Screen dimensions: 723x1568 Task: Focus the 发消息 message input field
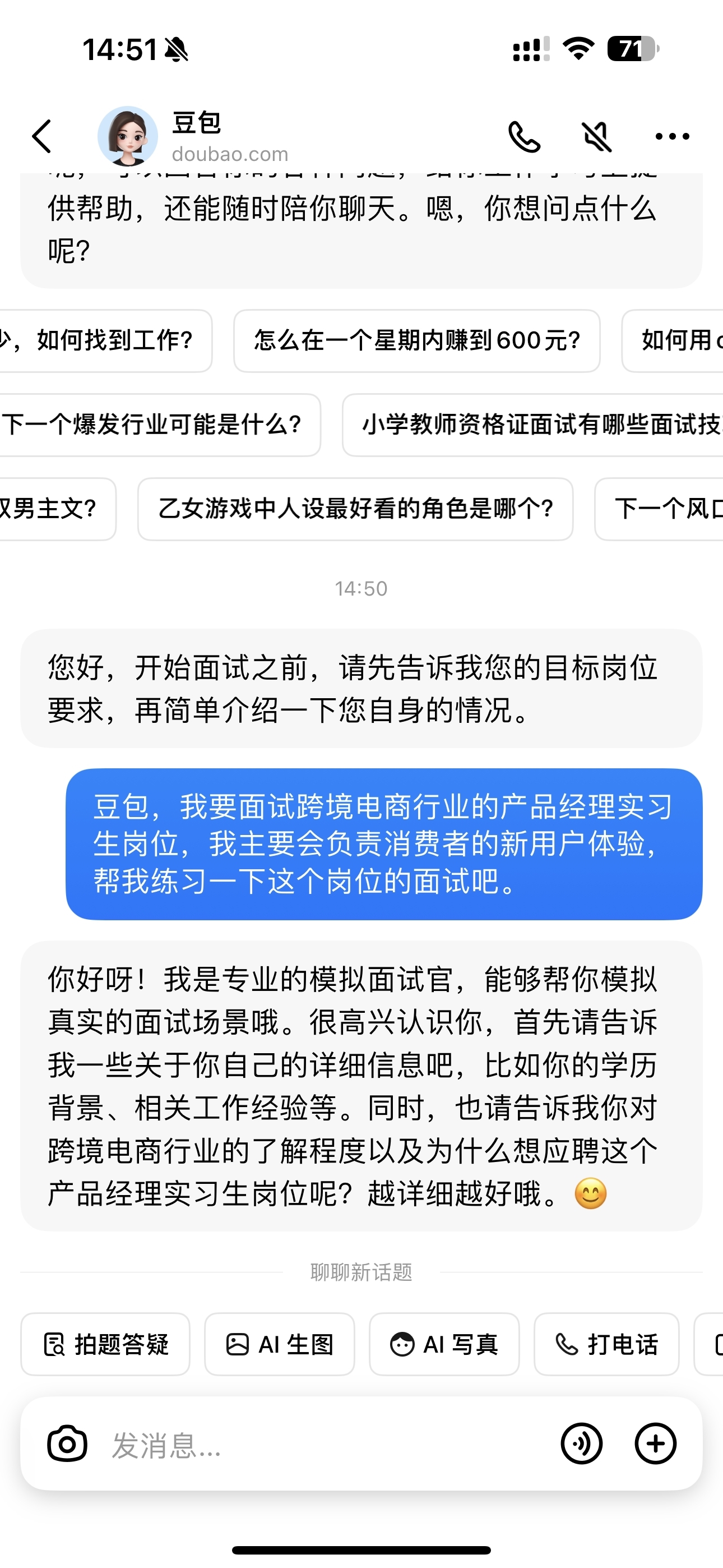[328, 1443]
